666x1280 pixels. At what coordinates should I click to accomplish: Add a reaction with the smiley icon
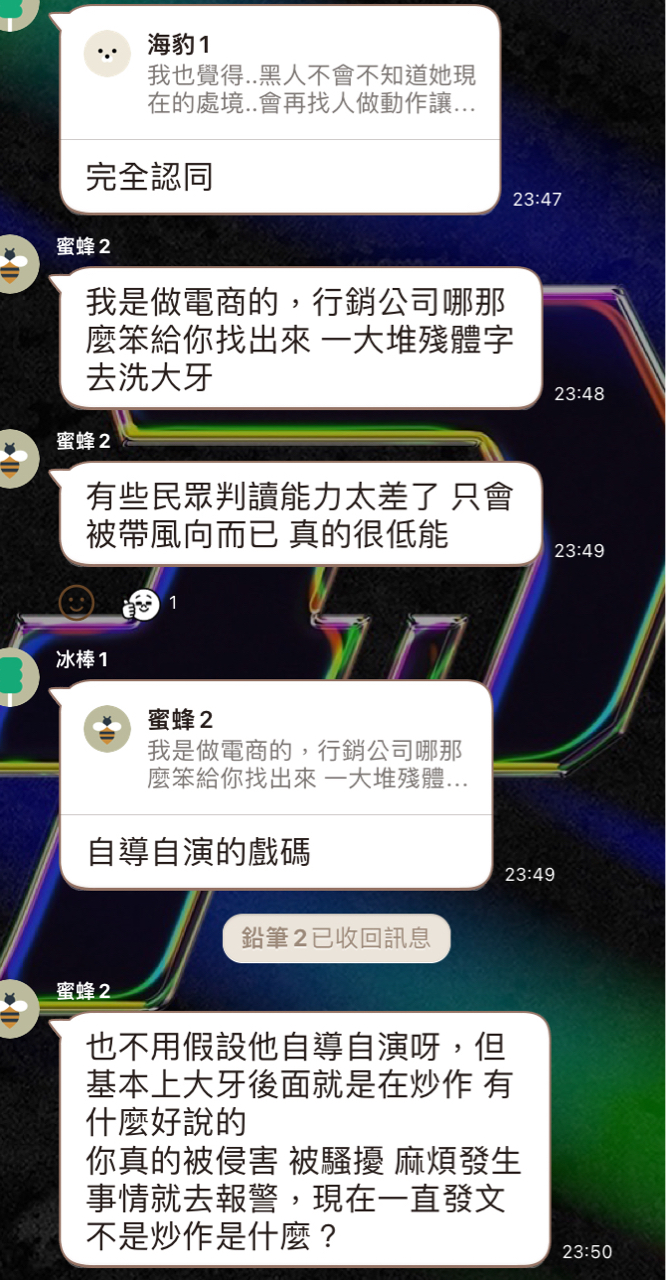point(76,603)
